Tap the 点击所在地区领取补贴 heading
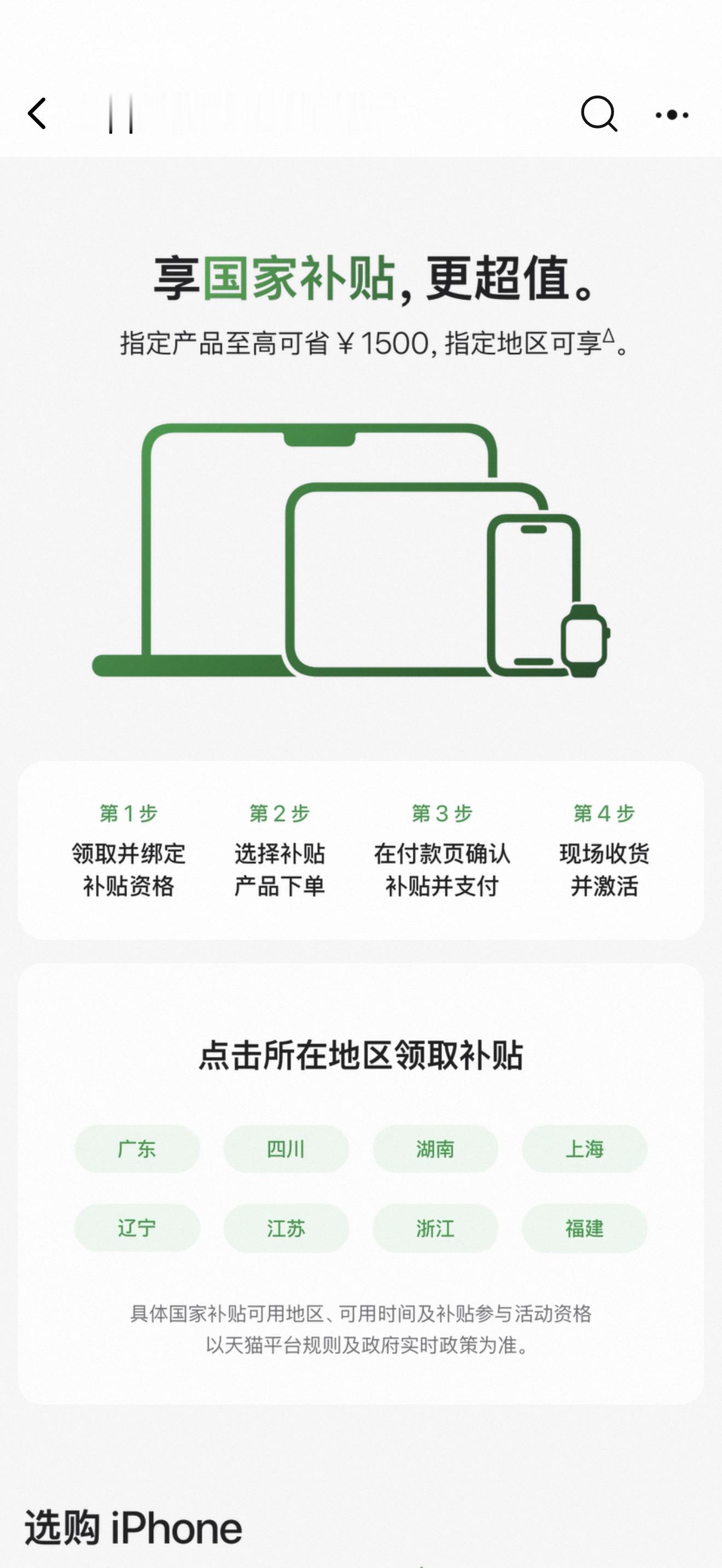This screenshot has height=1568, width=722. tap(361, 1055)
